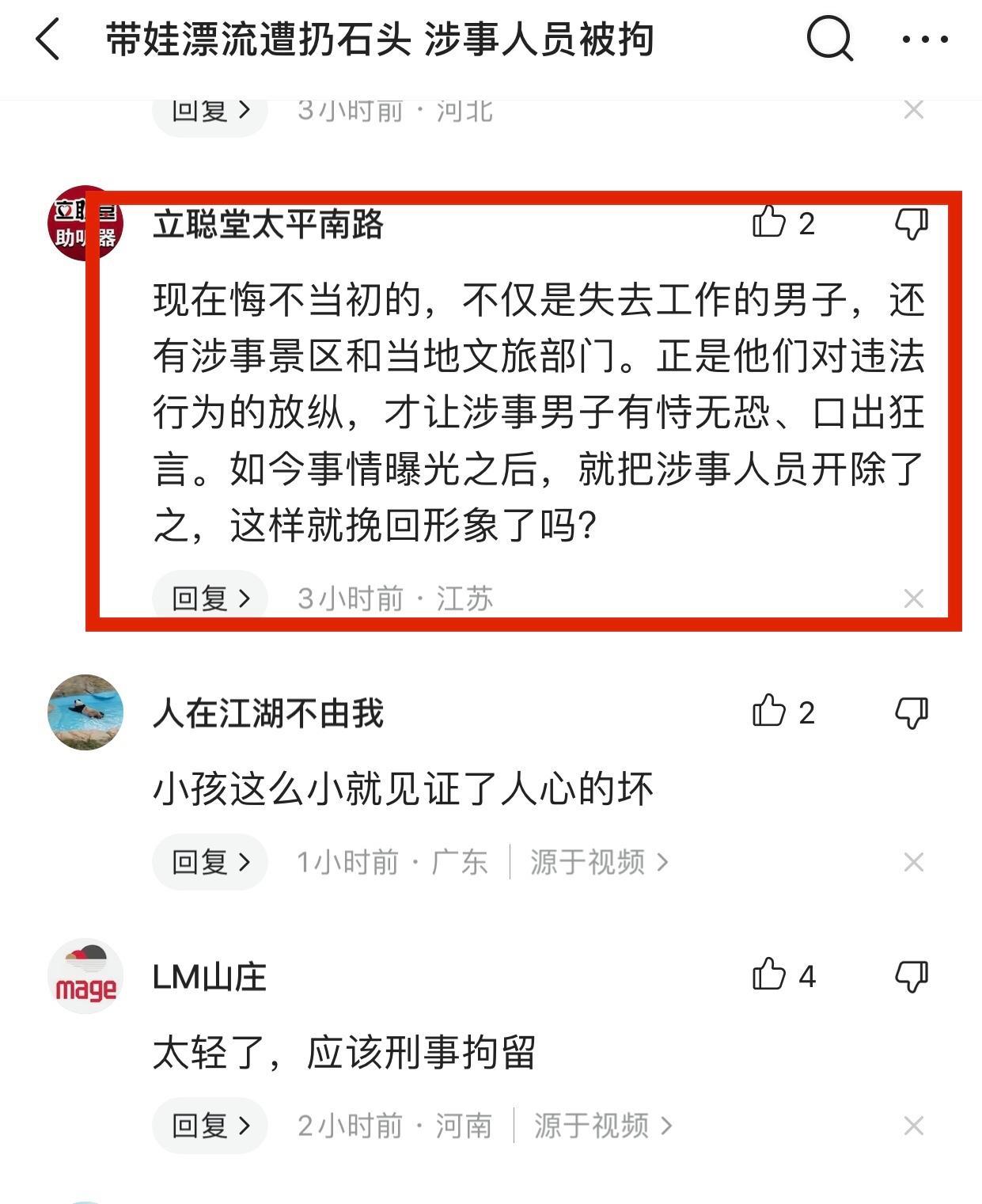The image size is (982, 1204).
Task: Like the comment by 立聪堂太平南路
Action: click(769, 222)
